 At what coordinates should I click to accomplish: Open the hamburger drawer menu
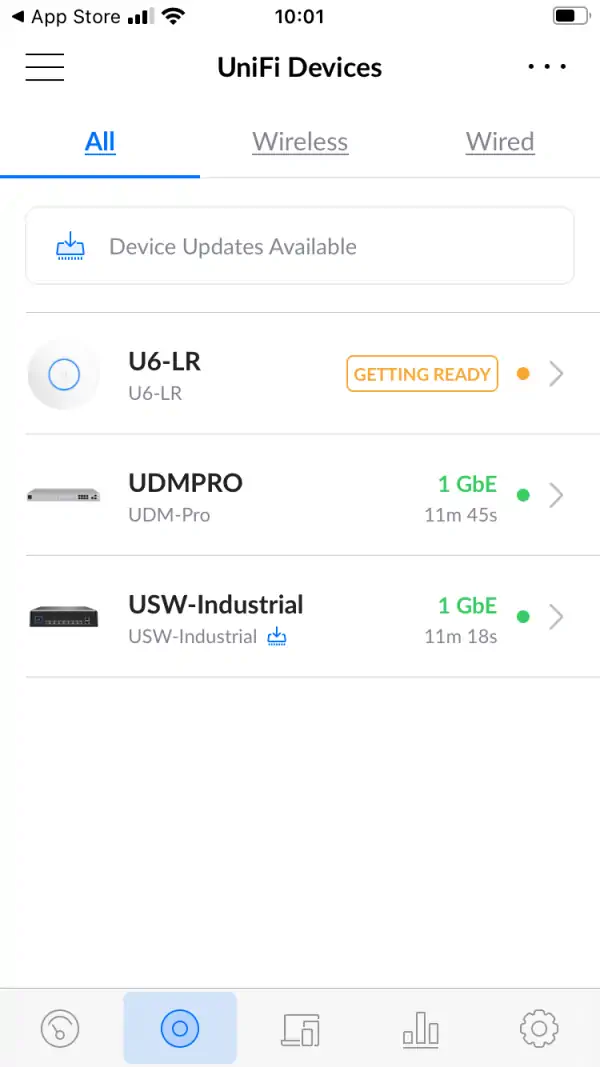pos(45,68)
